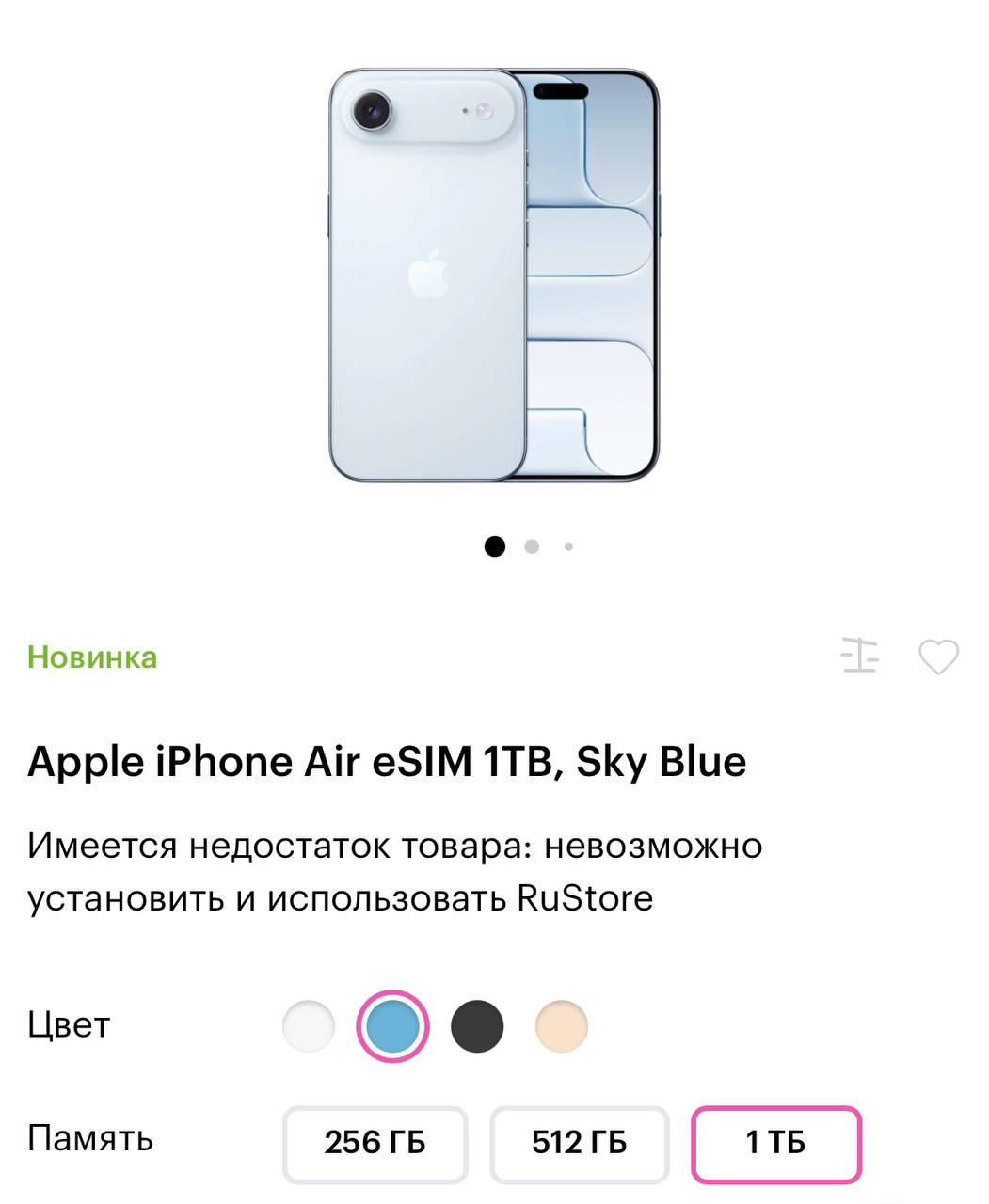Image resolution: width=989 pixels, height=1204 pixels.
Task: Jump to the second photo indicator dot
Action: click(532, 547)
